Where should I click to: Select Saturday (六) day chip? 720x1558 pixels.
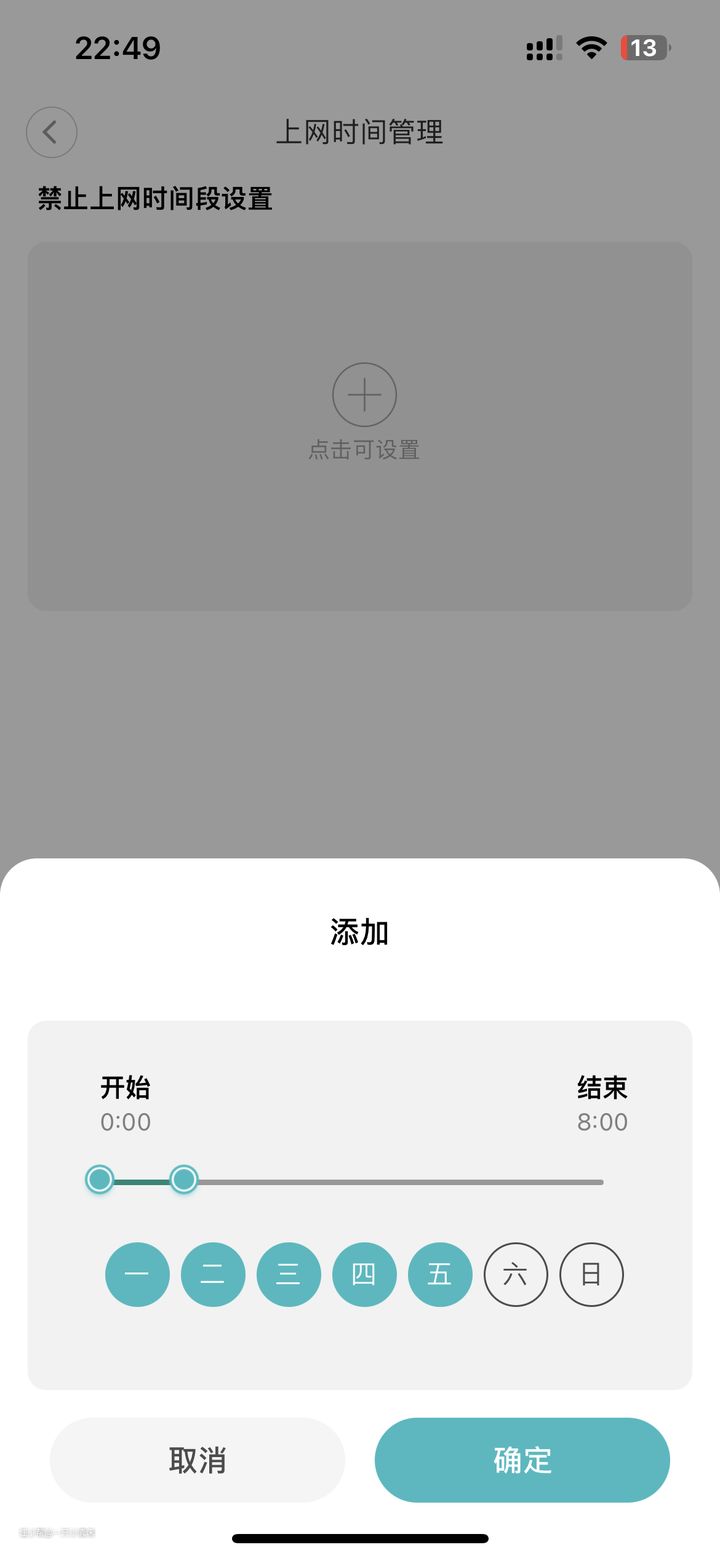click(x=516, y=1274)
